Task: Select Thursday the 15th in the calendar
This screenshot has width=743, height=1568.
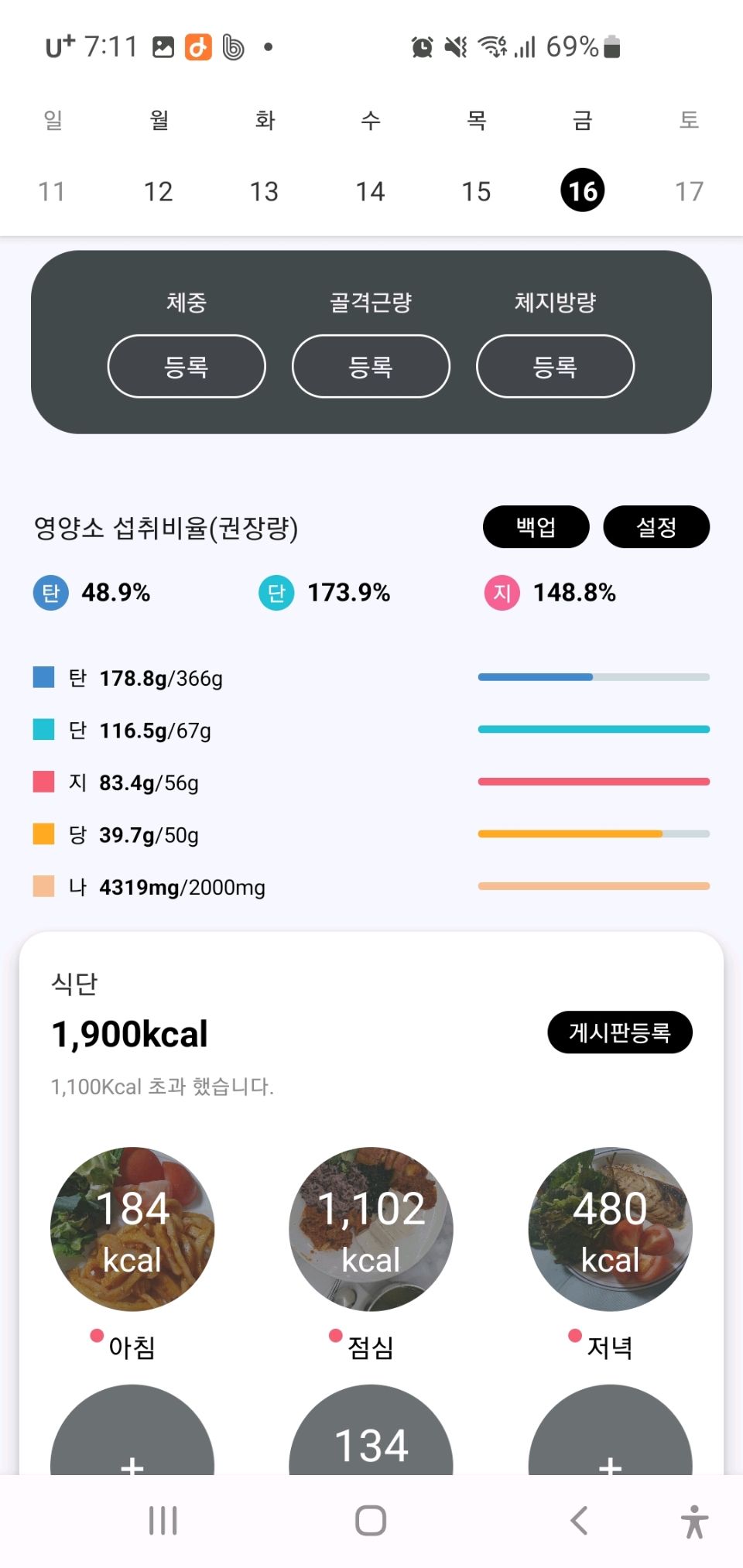Action: [x=476, y=191]
